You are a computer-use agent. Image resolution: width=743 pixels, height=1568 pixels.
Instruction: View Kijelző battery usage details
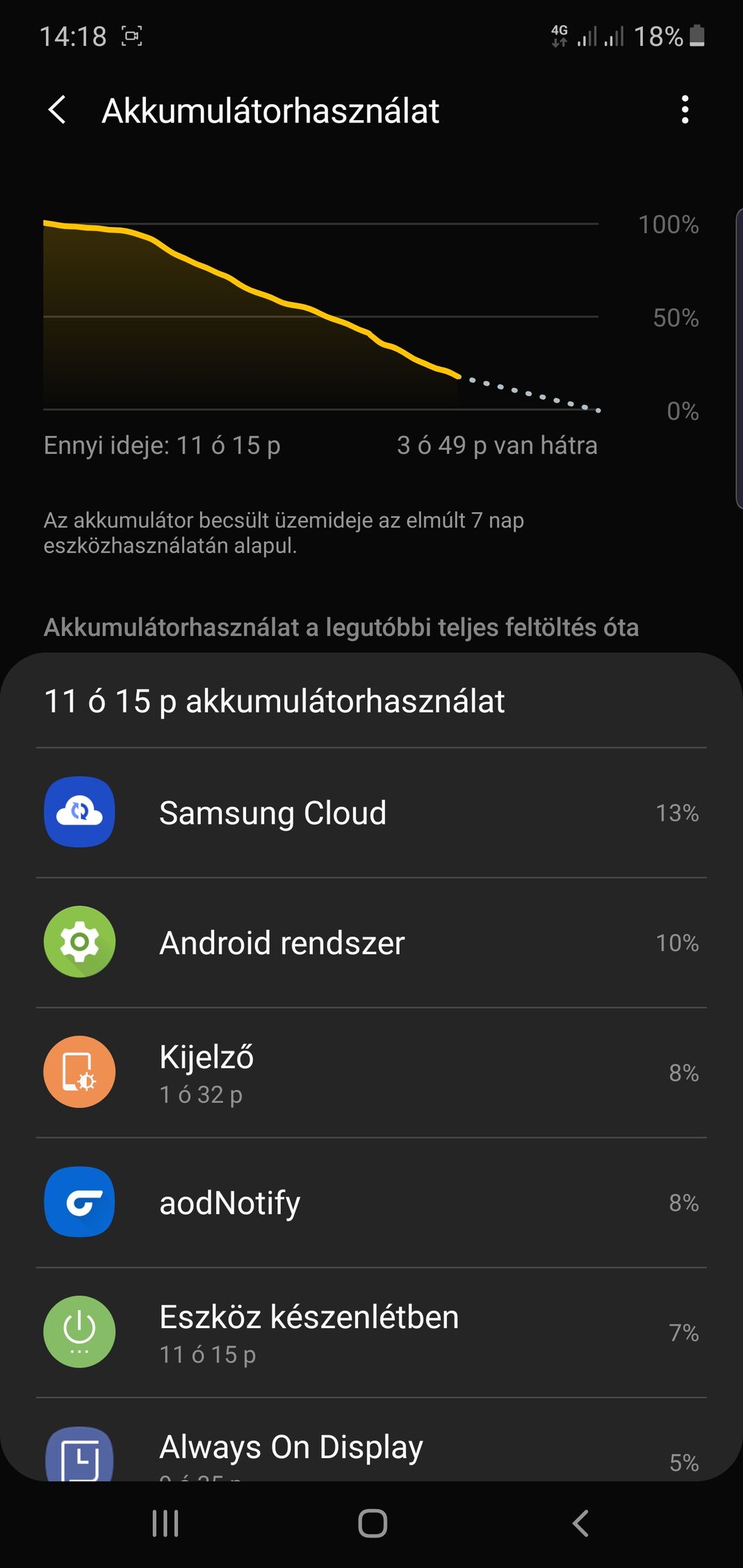371,1072
